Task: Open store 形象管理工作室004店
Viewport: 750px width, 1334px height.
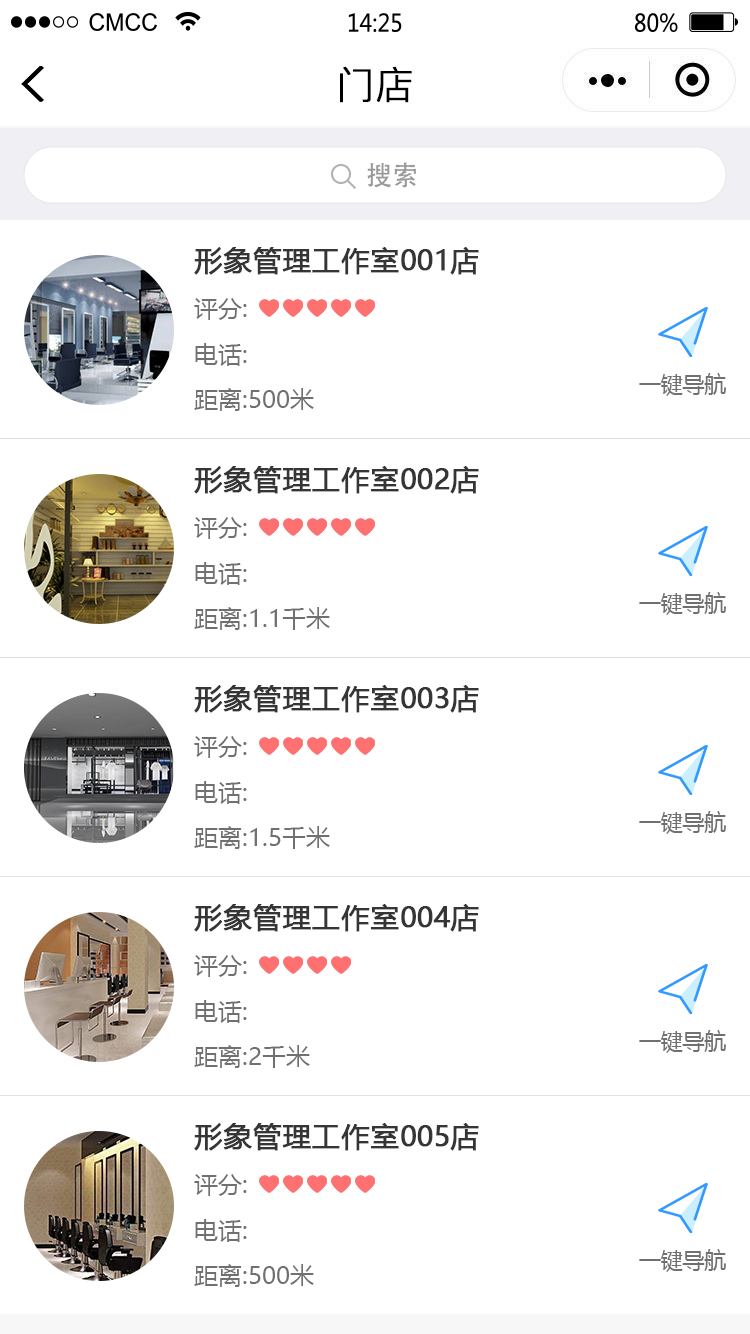Action: (336, 919)
